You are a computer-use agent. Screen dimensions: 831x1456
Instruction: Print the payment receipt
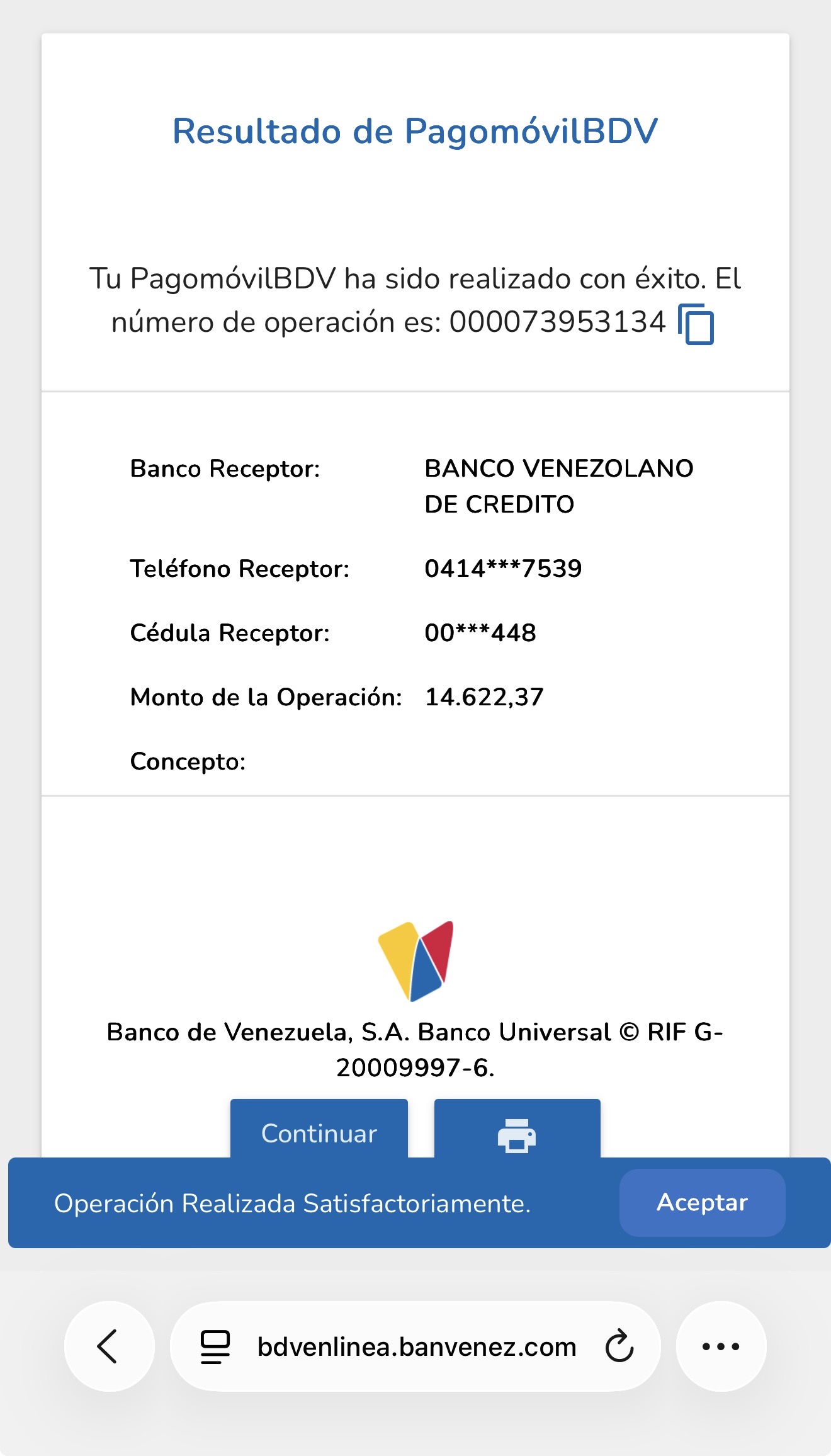[x=517, y=1134]
